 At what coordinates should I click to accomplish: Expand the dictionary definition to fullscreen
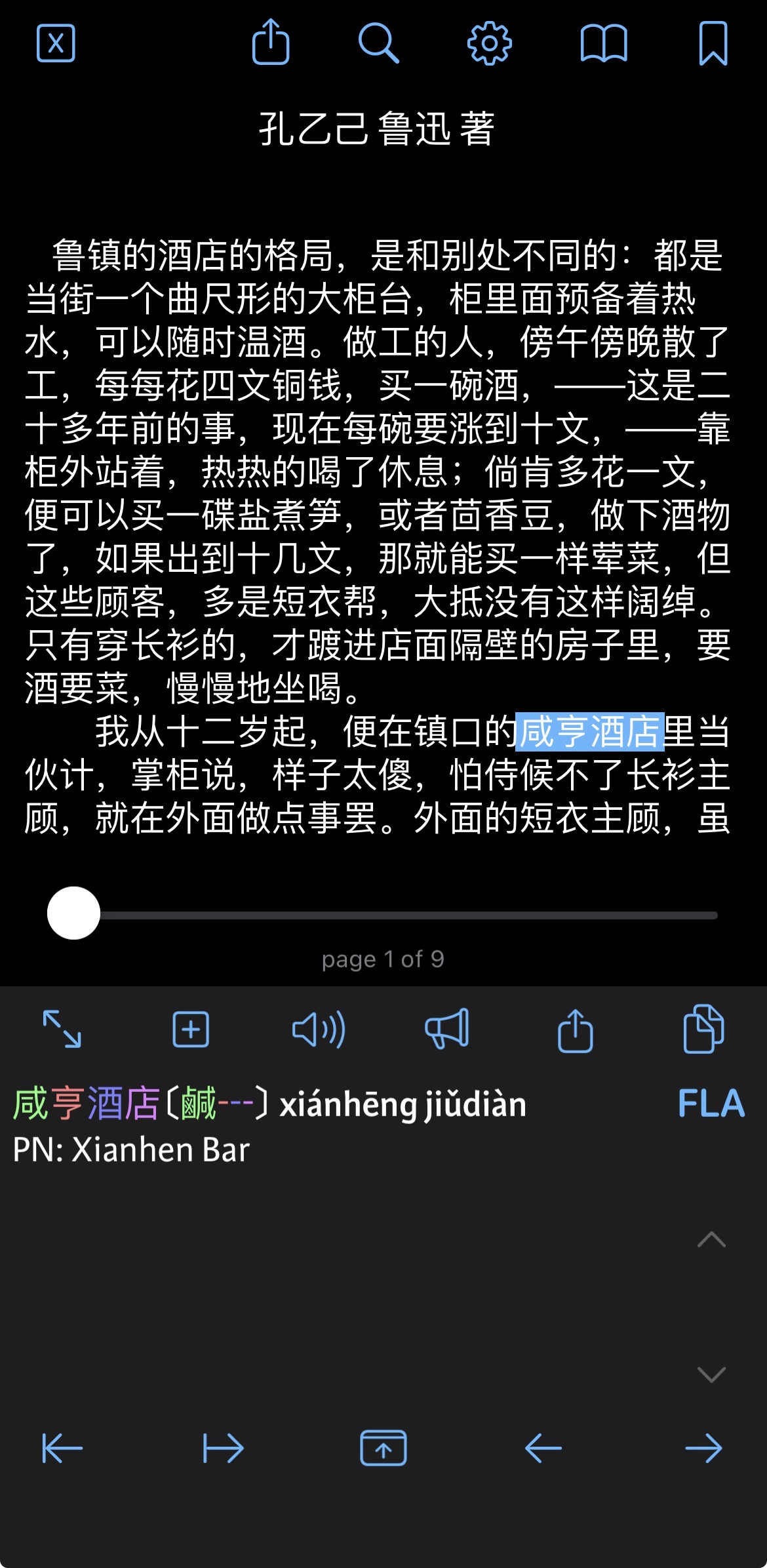click(64, 1029)
